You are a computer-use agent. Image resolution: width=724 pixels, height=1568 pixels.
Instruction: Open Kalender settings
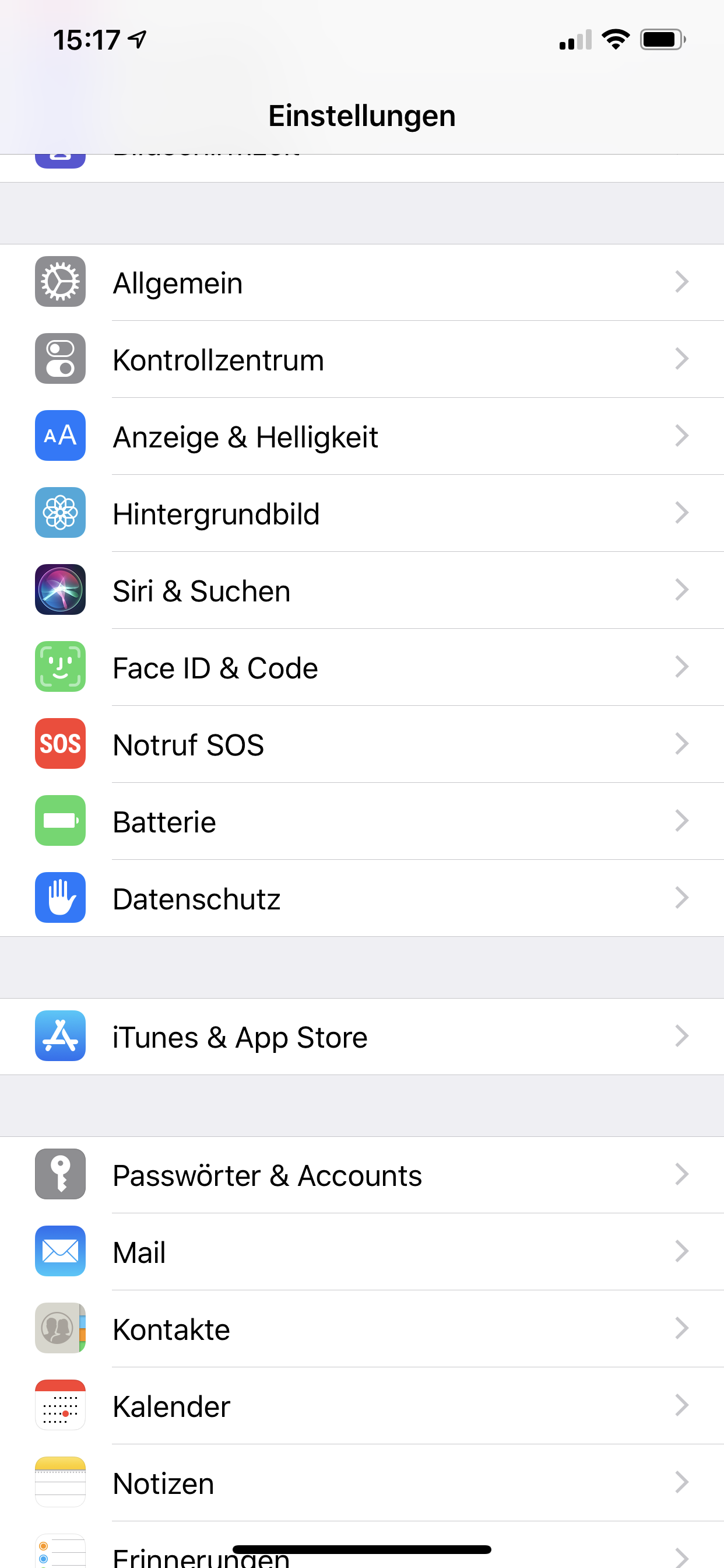[361, 1406]
